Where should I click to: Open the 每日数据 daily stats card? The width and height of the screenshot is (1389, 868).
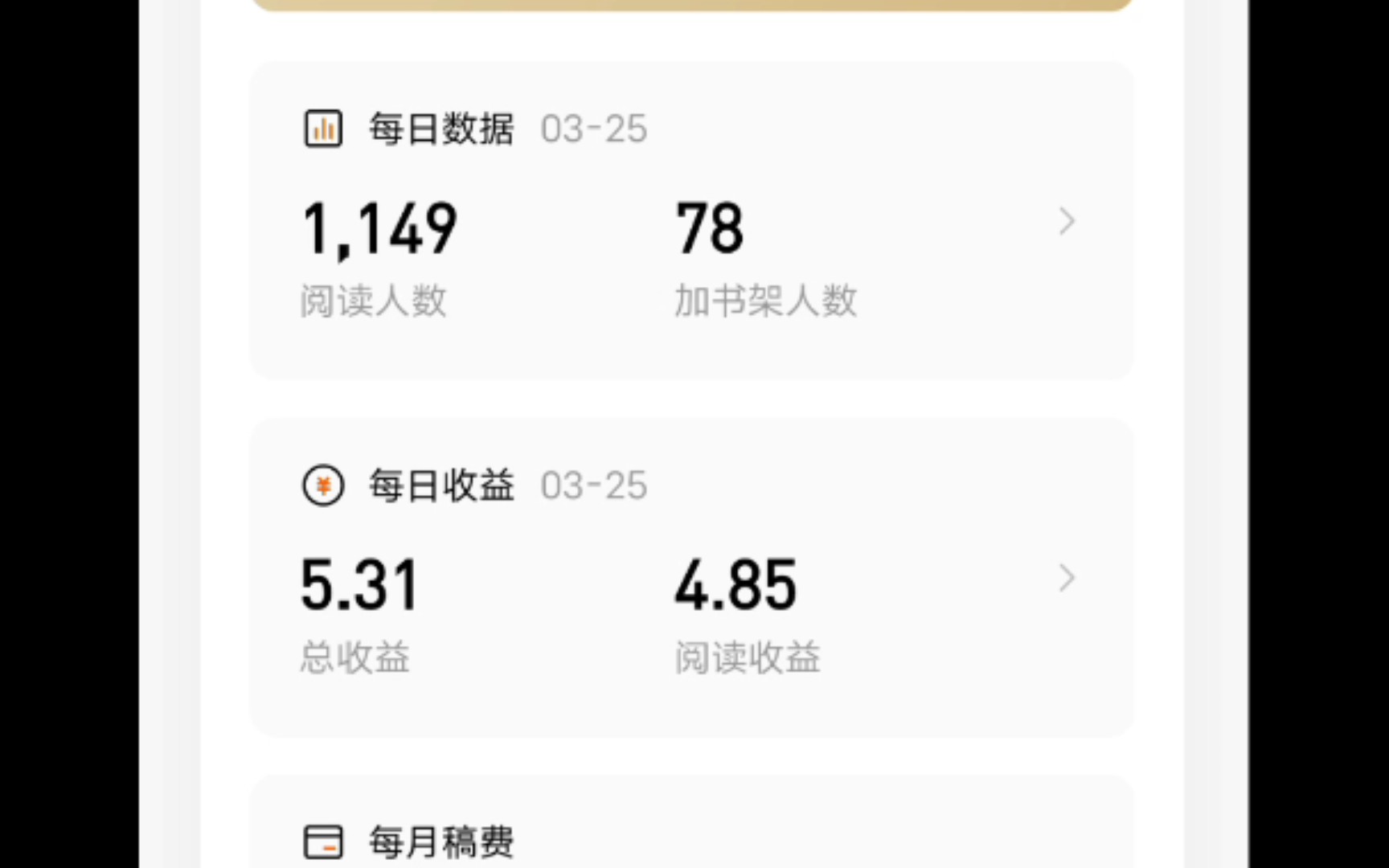pos(1066,222)
